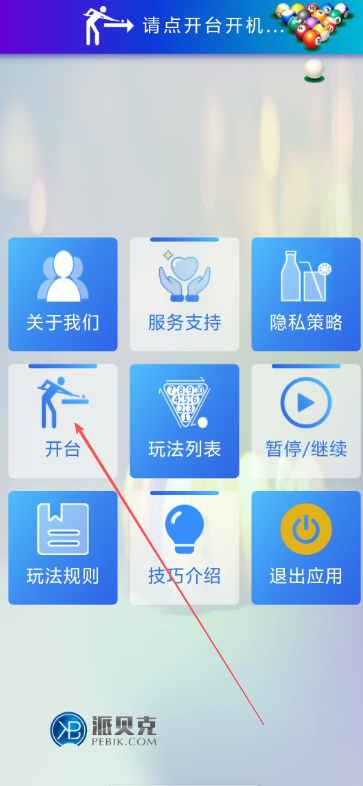The image size is (363, 786).
Task: Open 服务支持 service support
Action: click(x=185, y=294)
